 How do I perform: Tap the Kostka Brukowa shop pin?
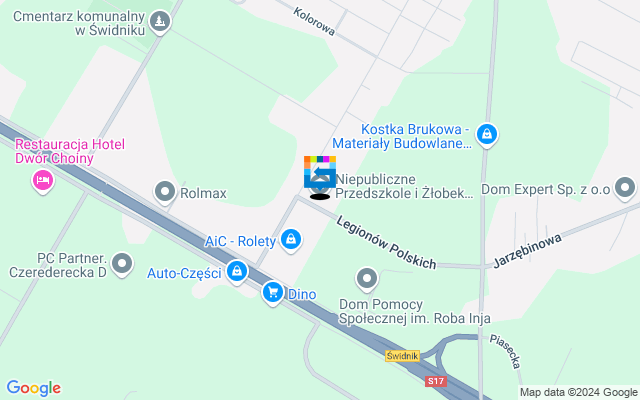click(x=487, y=133)
